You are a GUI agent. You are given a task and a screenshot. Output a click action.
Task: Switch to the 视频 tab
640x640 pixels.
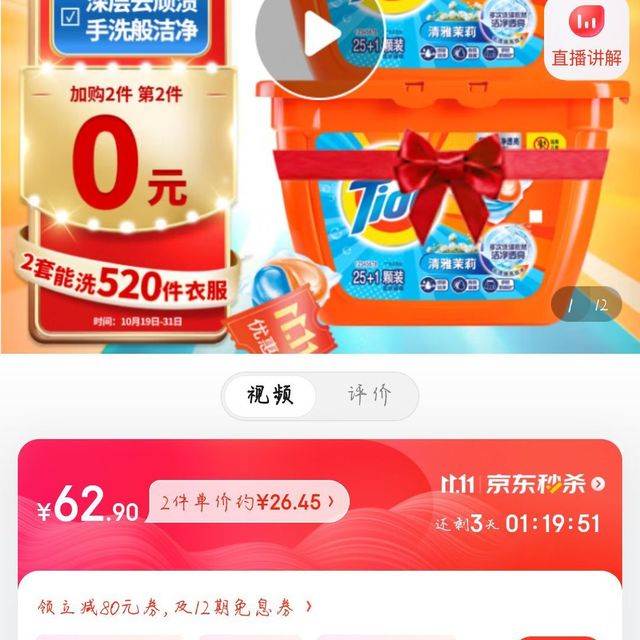270,395
